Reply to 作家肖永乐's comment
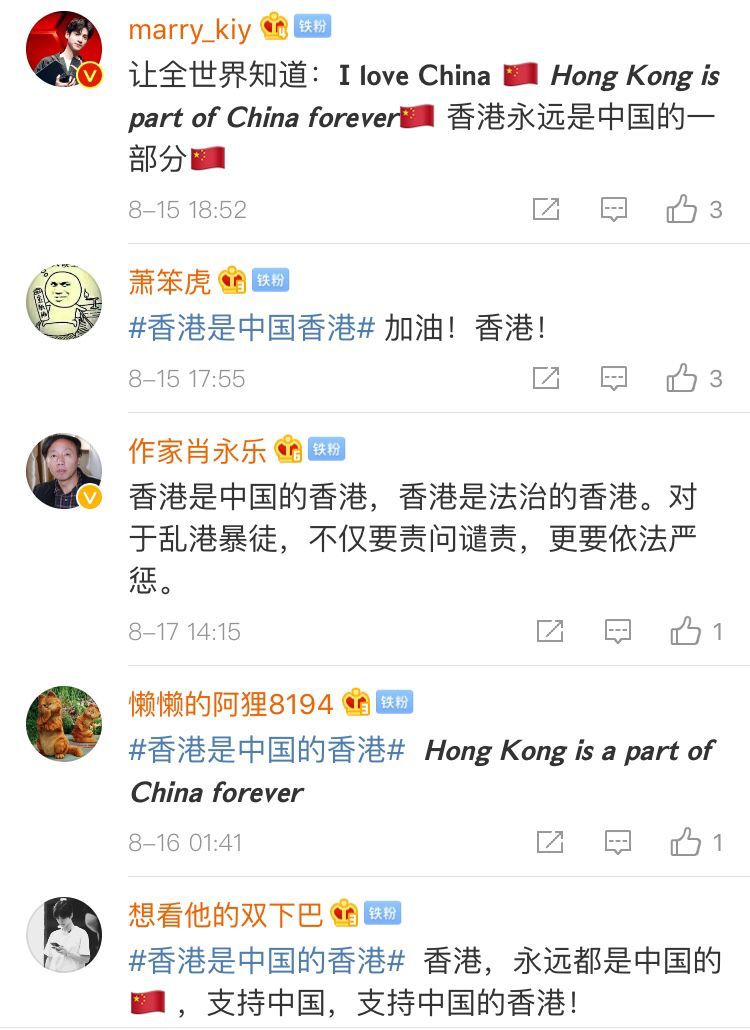Viewport: 750px width, 1030px height. pos(618,631)
